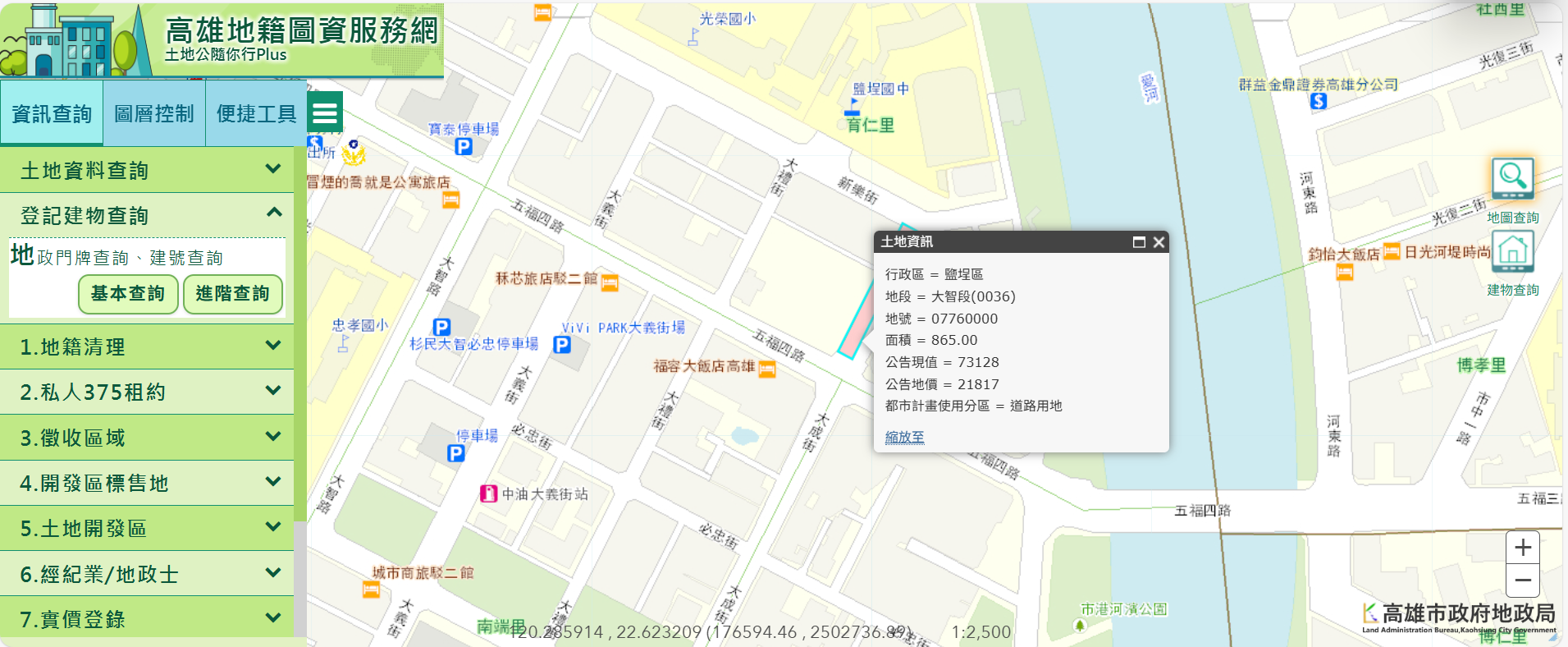Expand 1.地籍清理 section
Screen dimensions: 1568x647
(147, 346)
